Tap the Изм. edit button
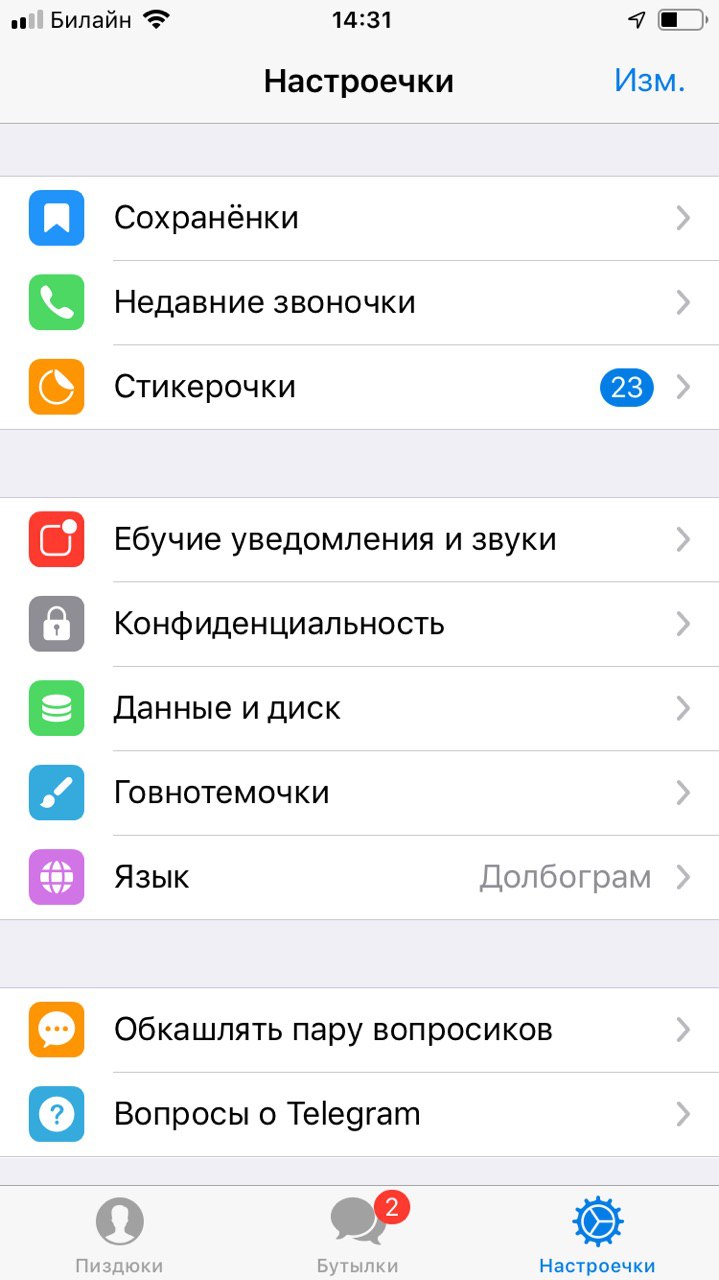The image size is (719, 1280). click(x=649, y=81)
